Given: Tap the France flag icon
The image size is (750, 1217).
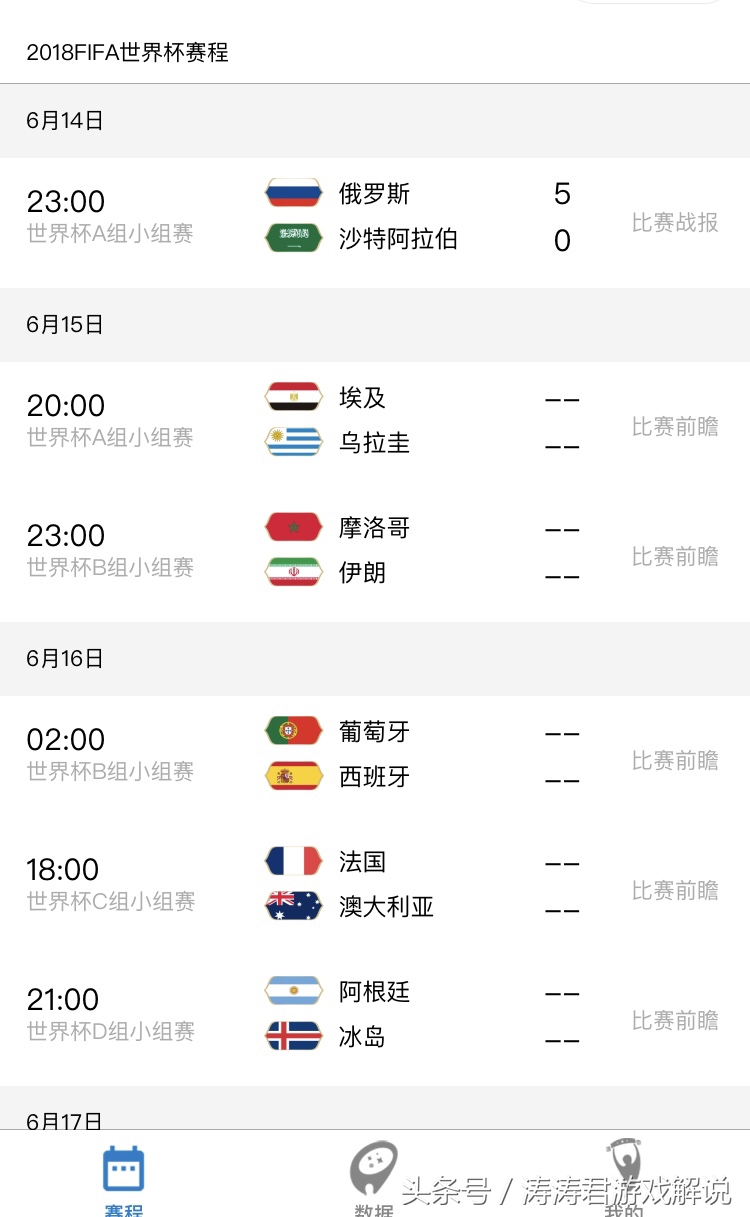Looking at the screenshot, I should (x=292, y=860).
